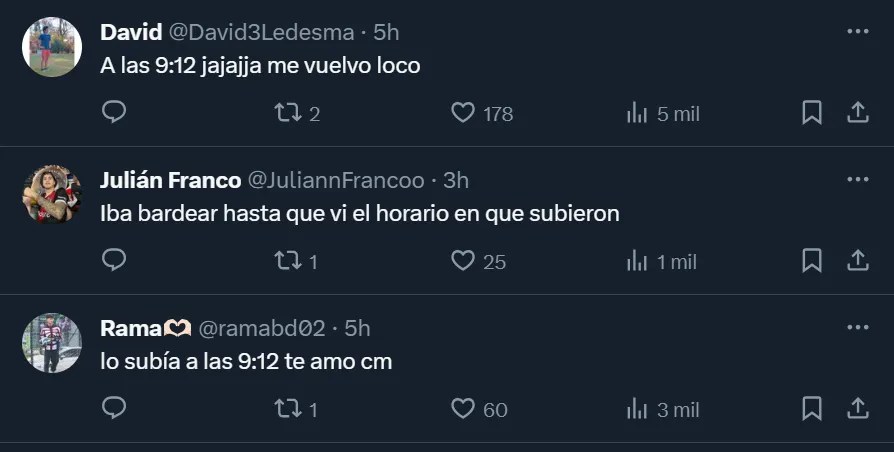Open more options on Rama's tweet
Screen dimensions: 894x452
coord(857,328)
